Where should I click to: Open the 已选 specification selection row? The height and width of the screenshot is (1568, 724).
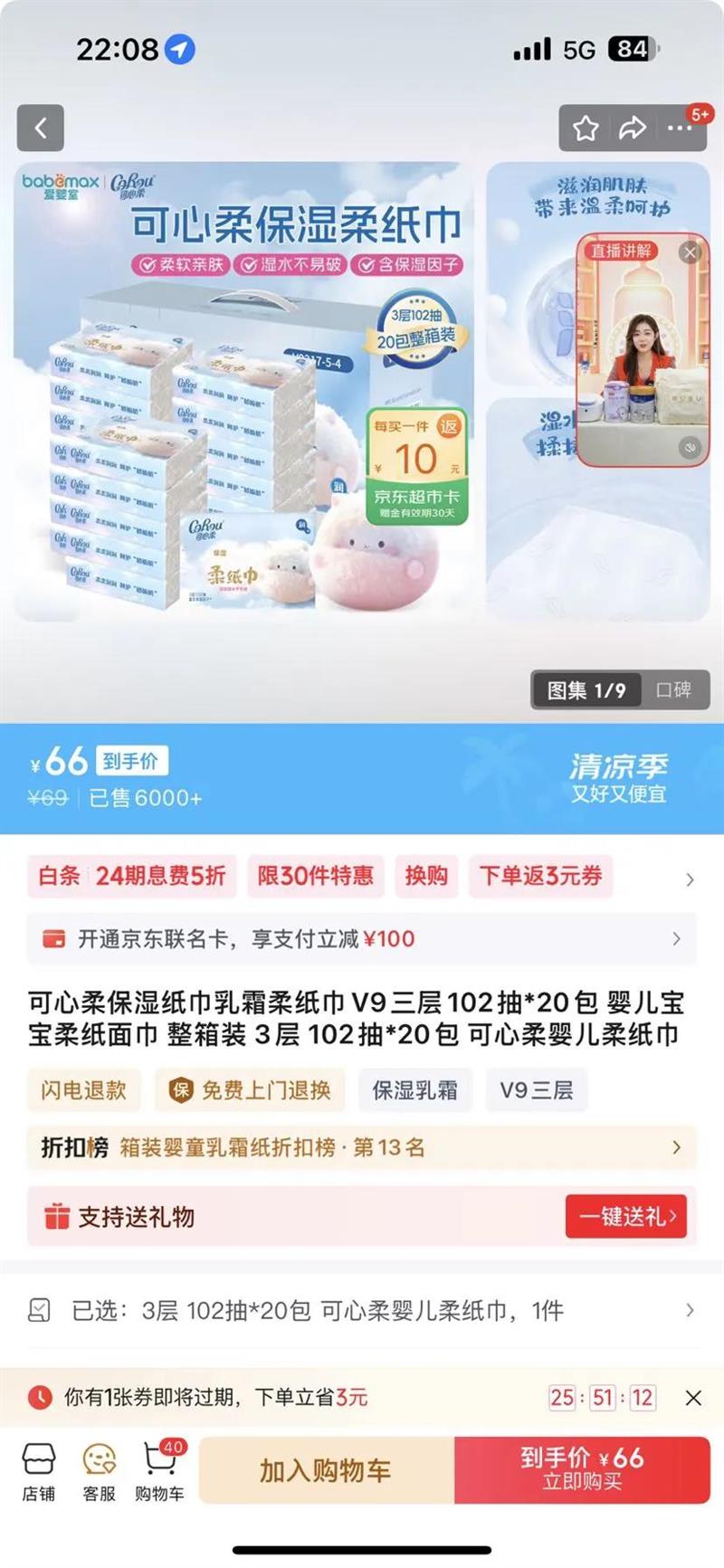(362, 1310)
